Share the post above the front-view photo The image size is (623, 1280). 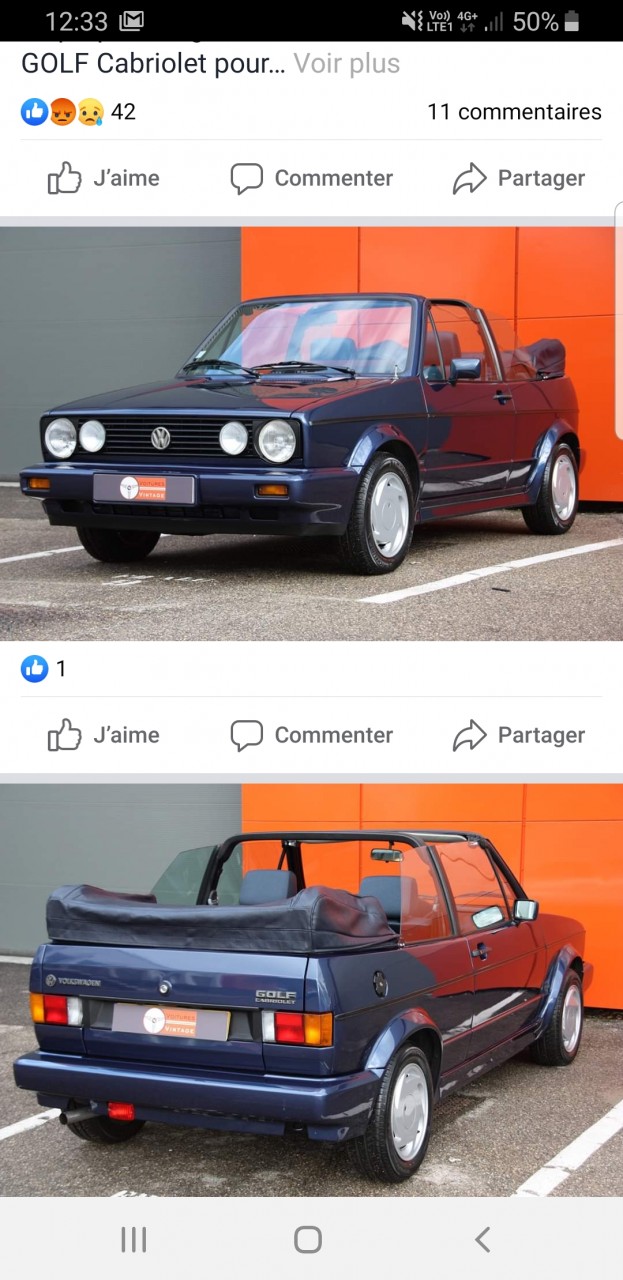(518, 179)
